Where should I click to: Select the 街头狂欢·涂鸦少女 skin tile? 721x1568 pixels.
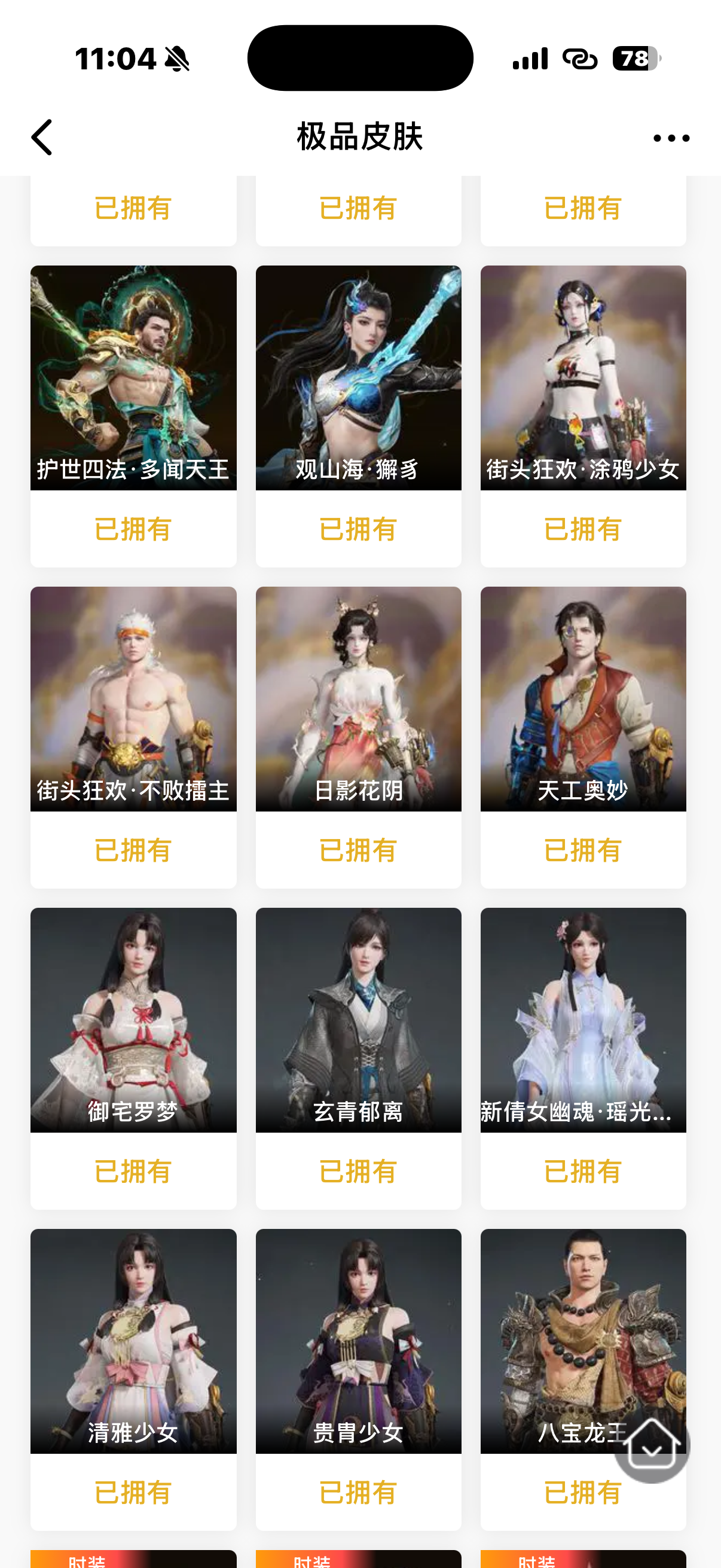[583, 377]
